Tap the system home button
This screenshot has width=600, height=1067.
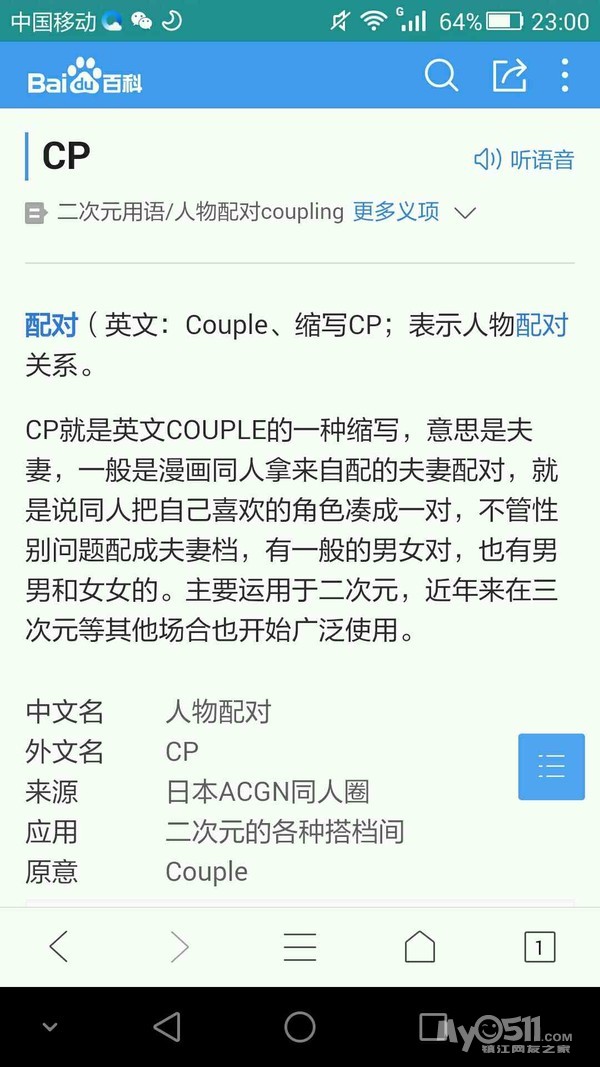pos(300,1027)
